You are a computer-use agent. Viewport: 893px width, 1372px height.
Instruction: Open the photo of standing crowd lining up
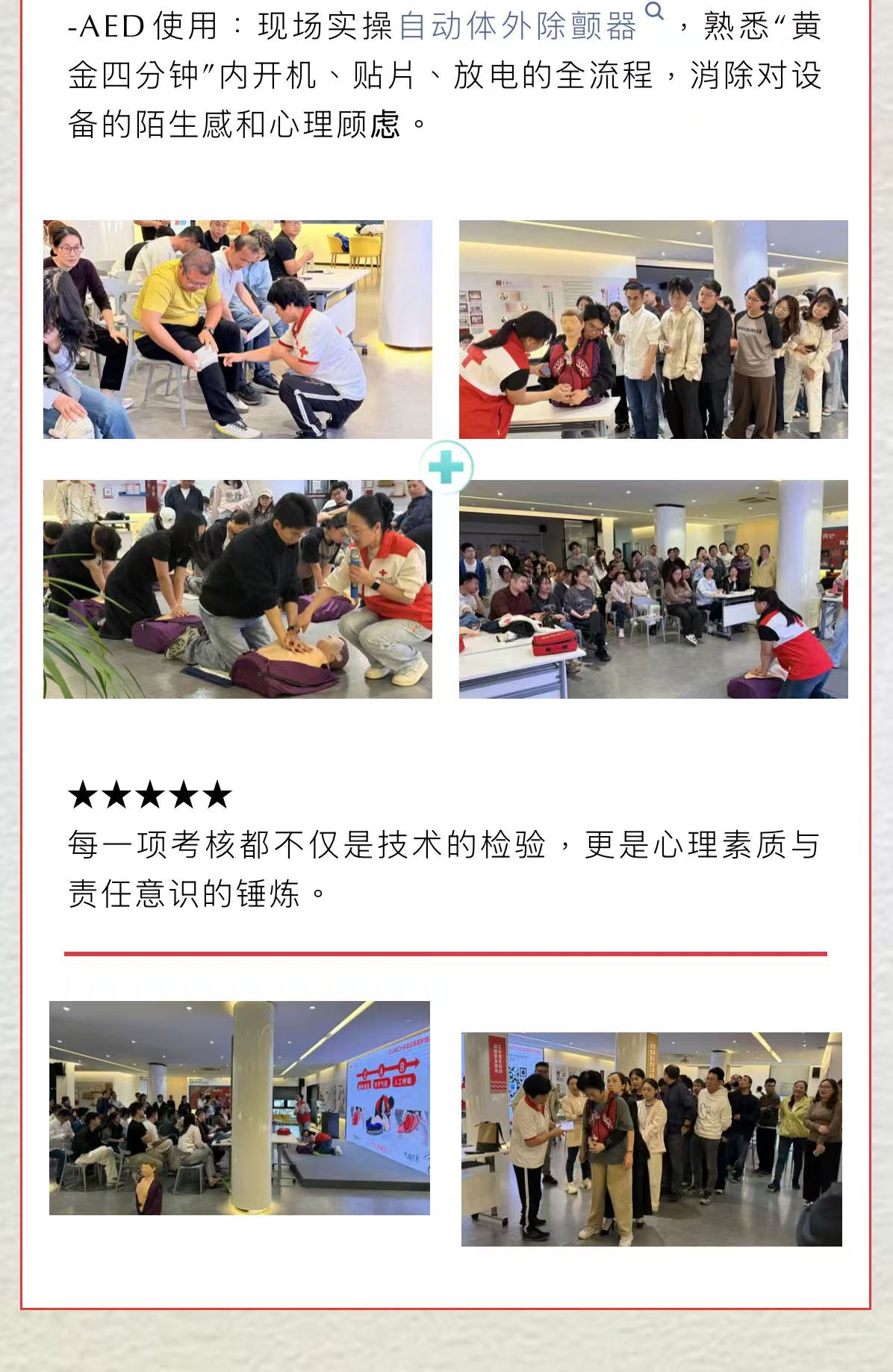click(x=651, y=1139)
